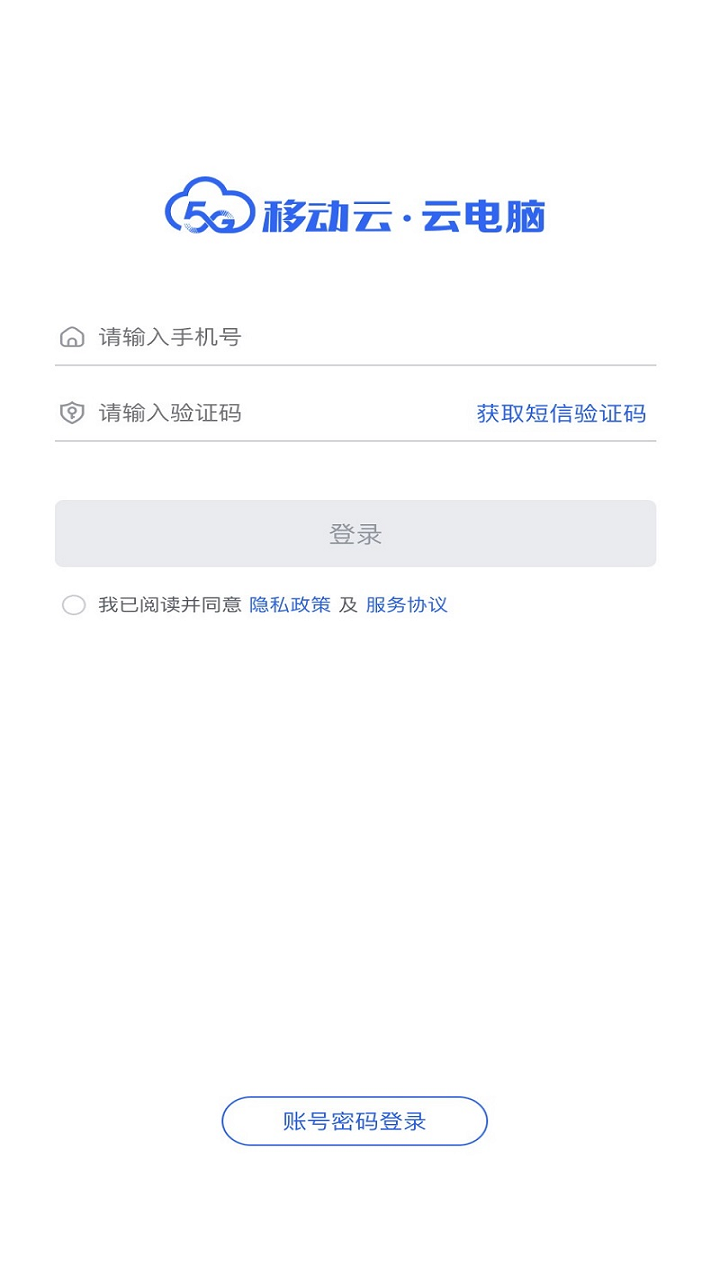
Task: Click 获取短信验证码 to request SMS code
Action: 562,413
